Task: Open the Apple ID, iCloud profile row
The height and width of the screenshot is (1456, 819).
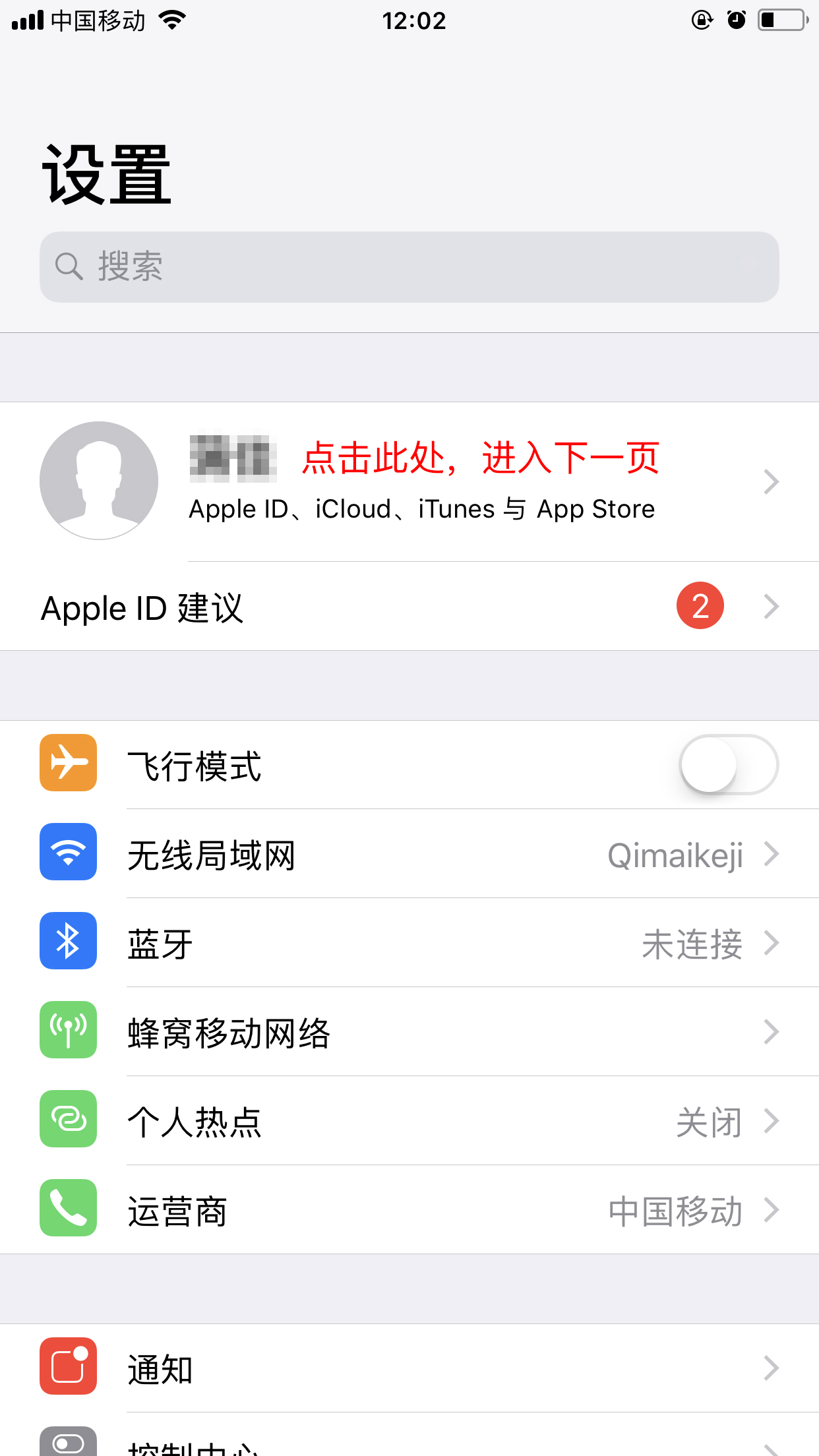Action: click(422, 481)
